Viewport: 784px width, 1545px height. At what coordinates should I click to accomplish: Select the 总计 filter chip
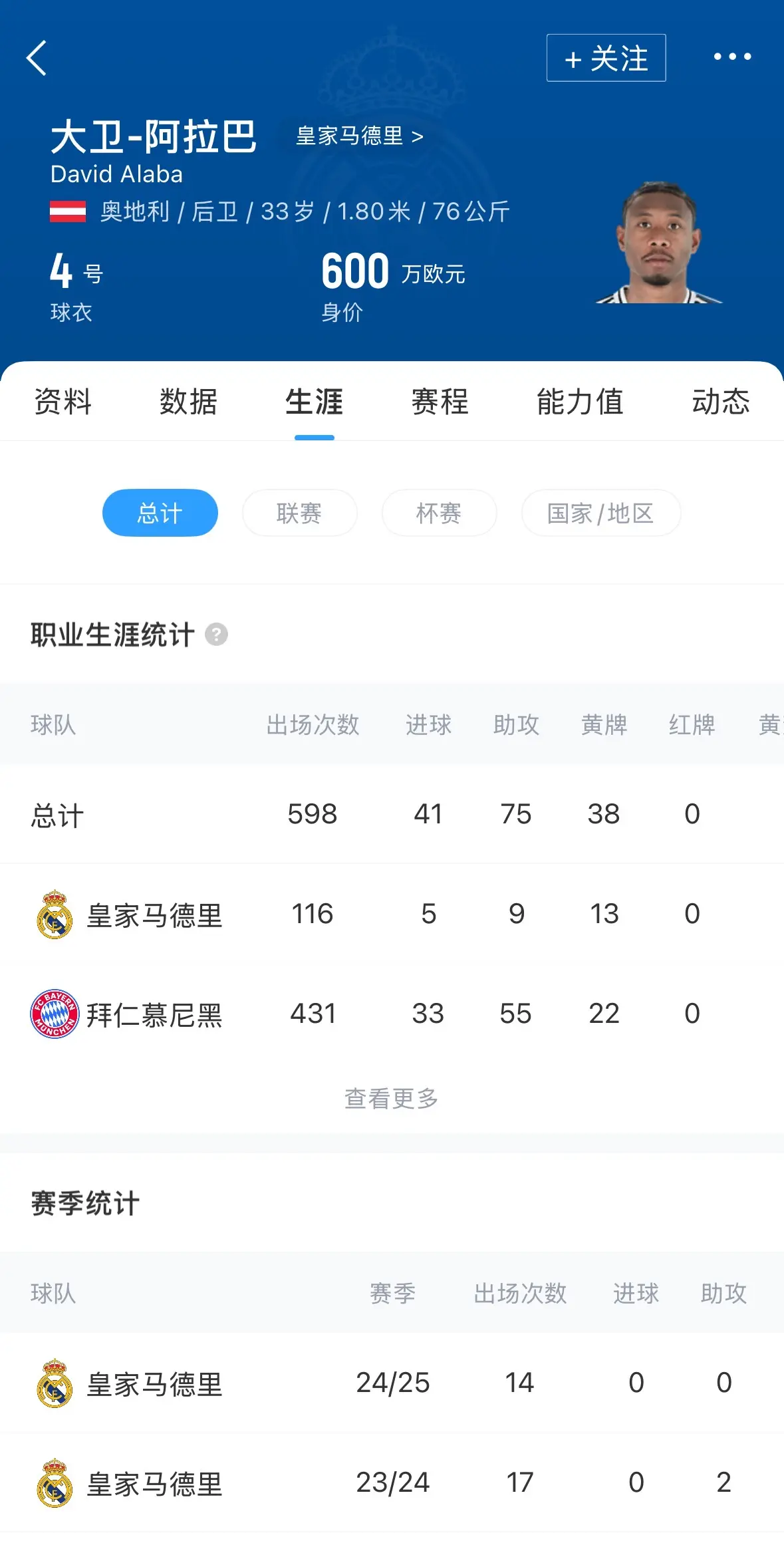coord(160,513)
